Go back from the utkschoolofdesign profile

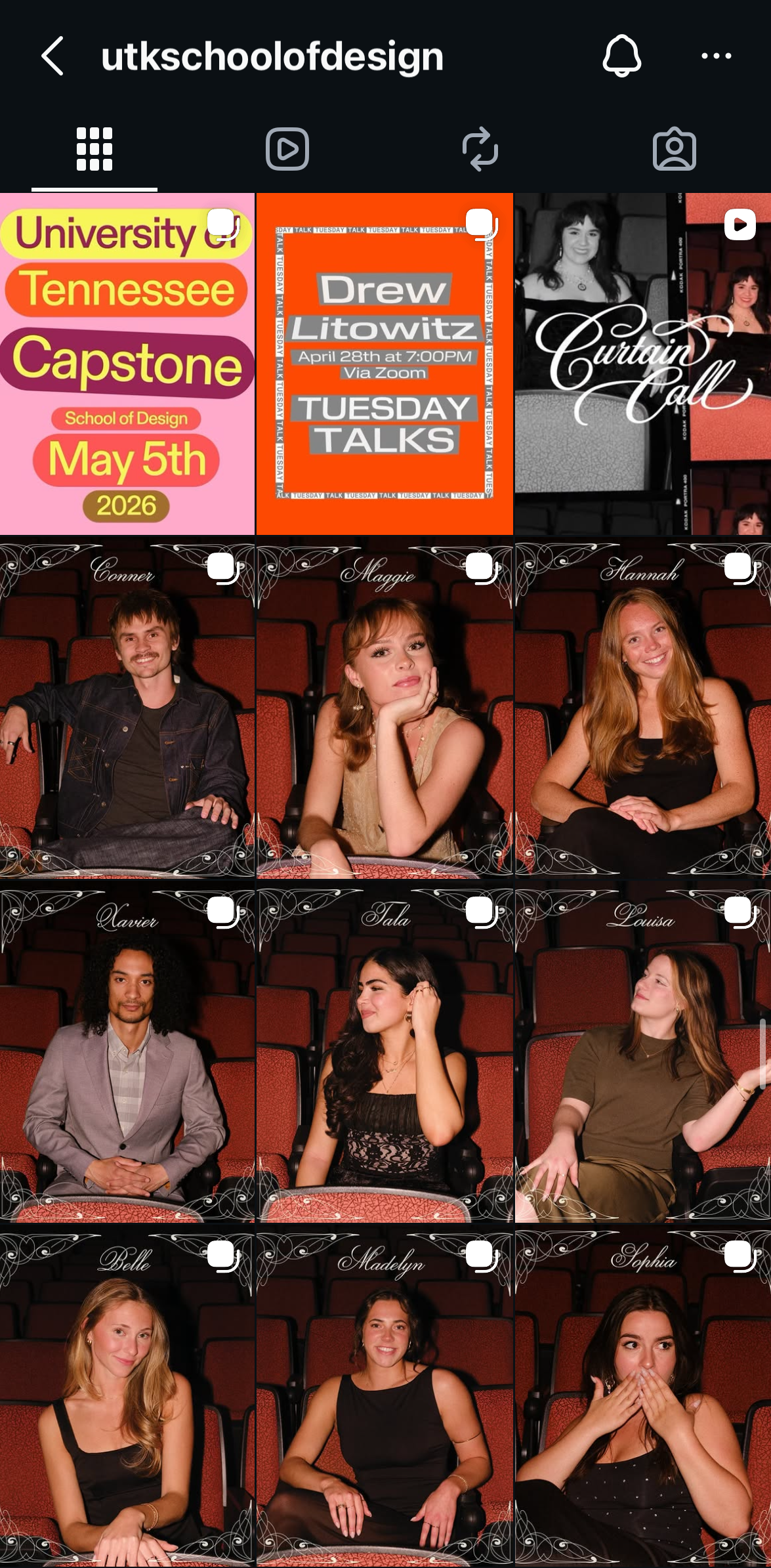click(x=52, y=56)
